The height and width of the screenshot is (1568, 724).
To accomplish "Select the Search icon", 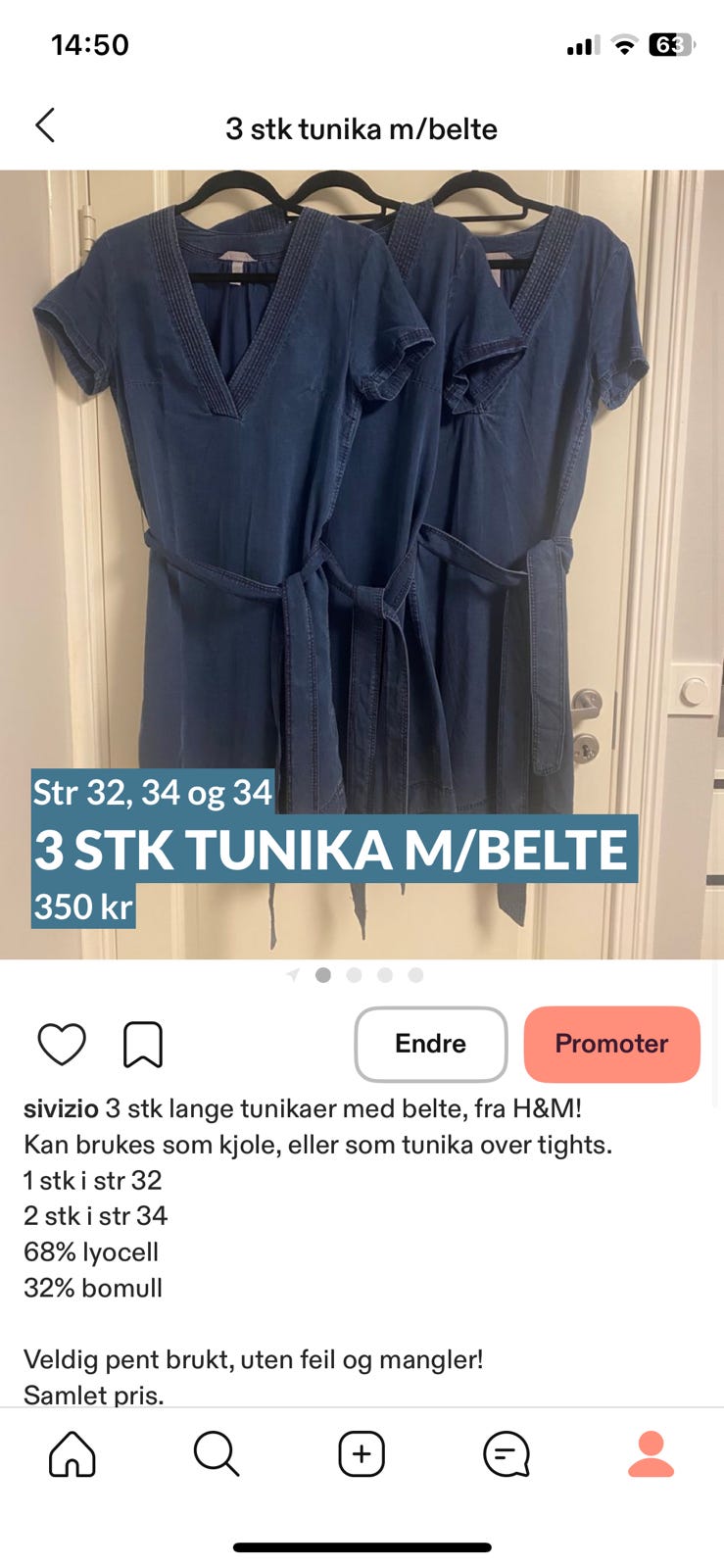I will click(217, 1454).
